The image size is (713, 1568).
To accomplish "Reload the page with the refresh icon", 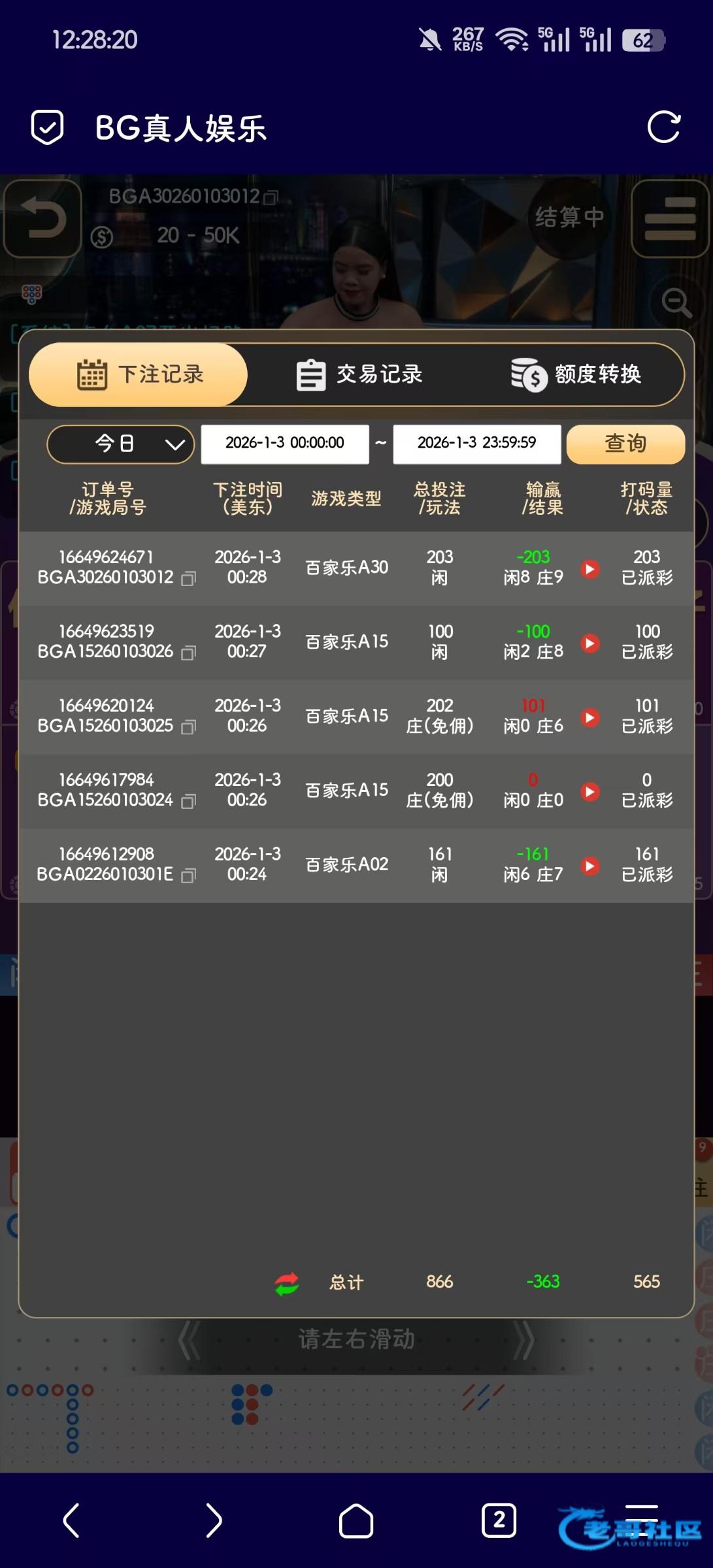I will click(x=663, y=127).
